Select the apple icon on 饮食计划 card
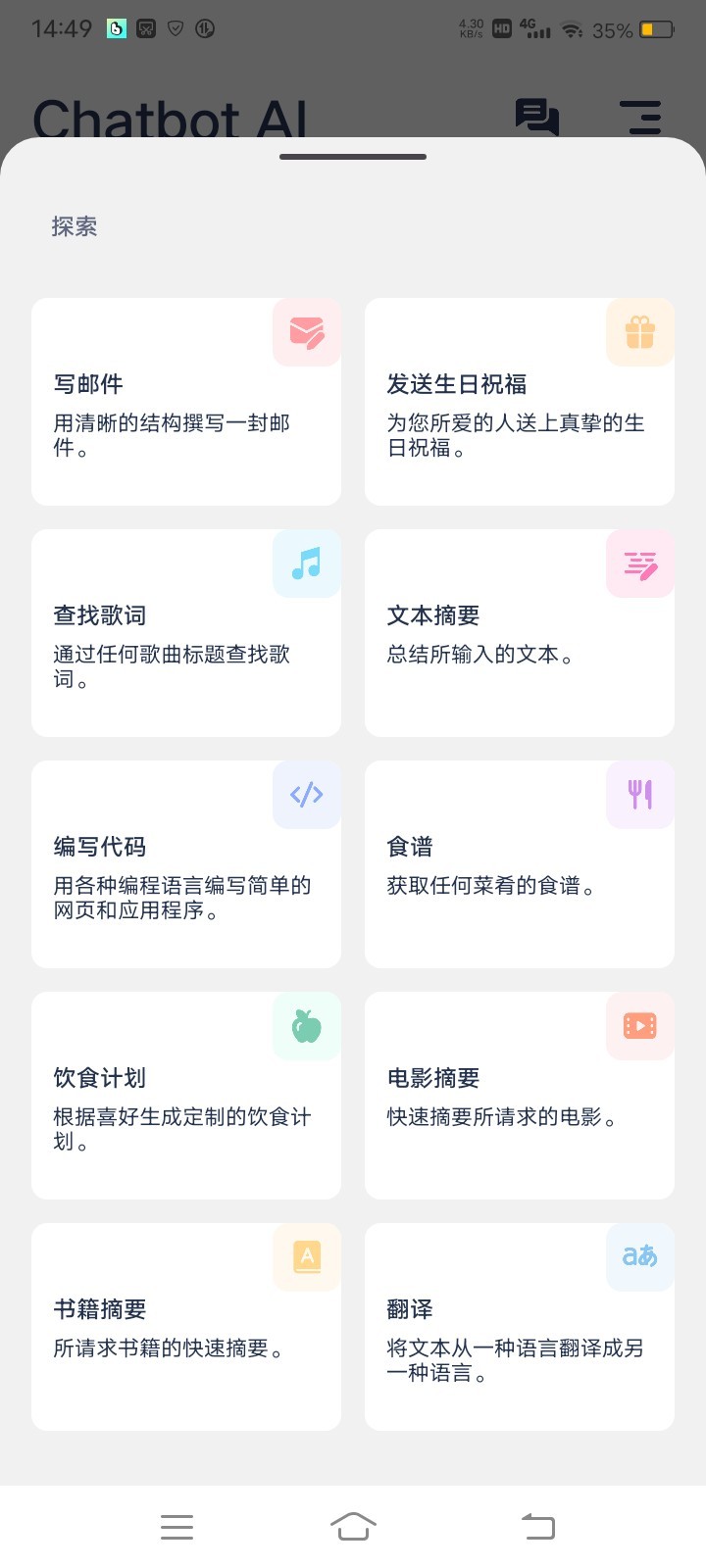 [306, 1026]
